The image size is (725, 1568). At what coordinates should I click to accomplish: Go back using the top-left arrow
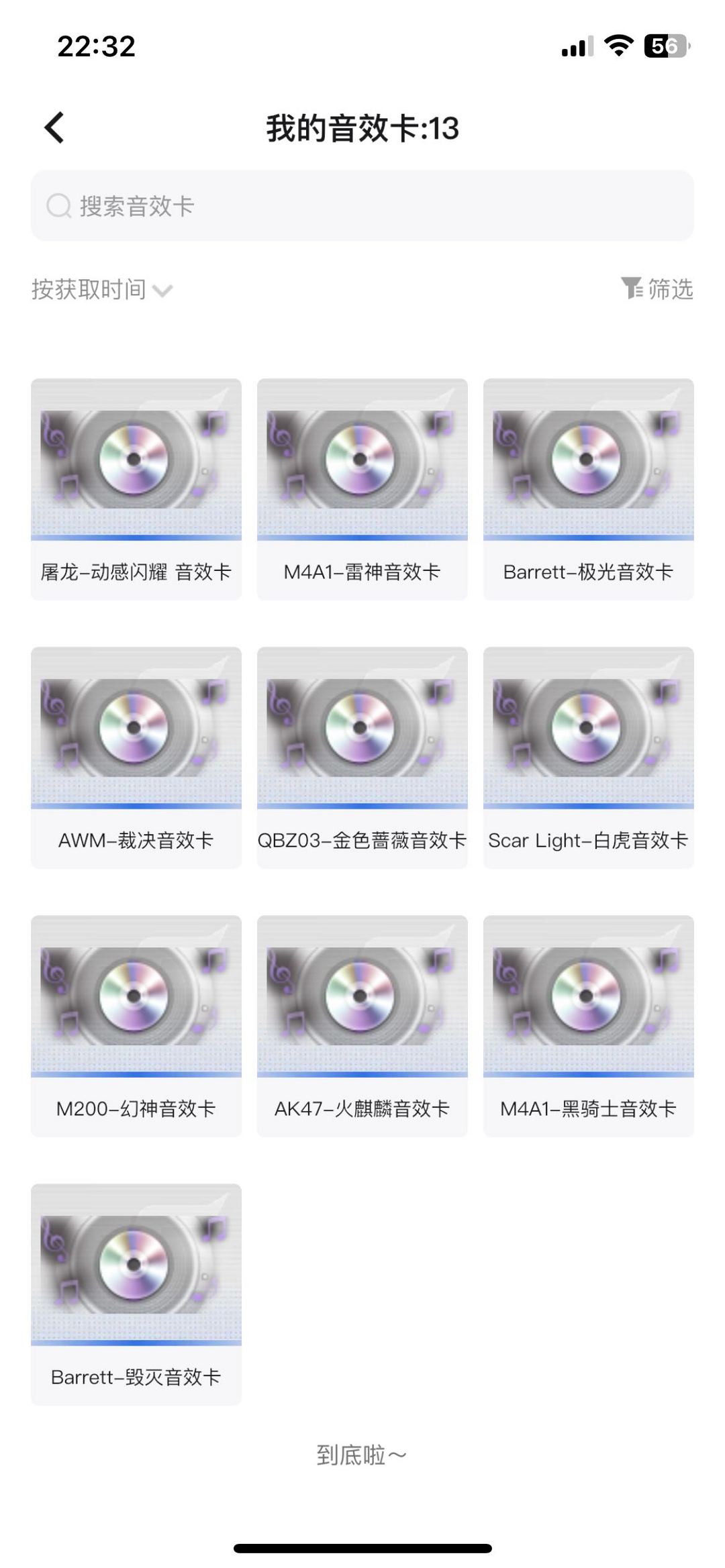54,127
